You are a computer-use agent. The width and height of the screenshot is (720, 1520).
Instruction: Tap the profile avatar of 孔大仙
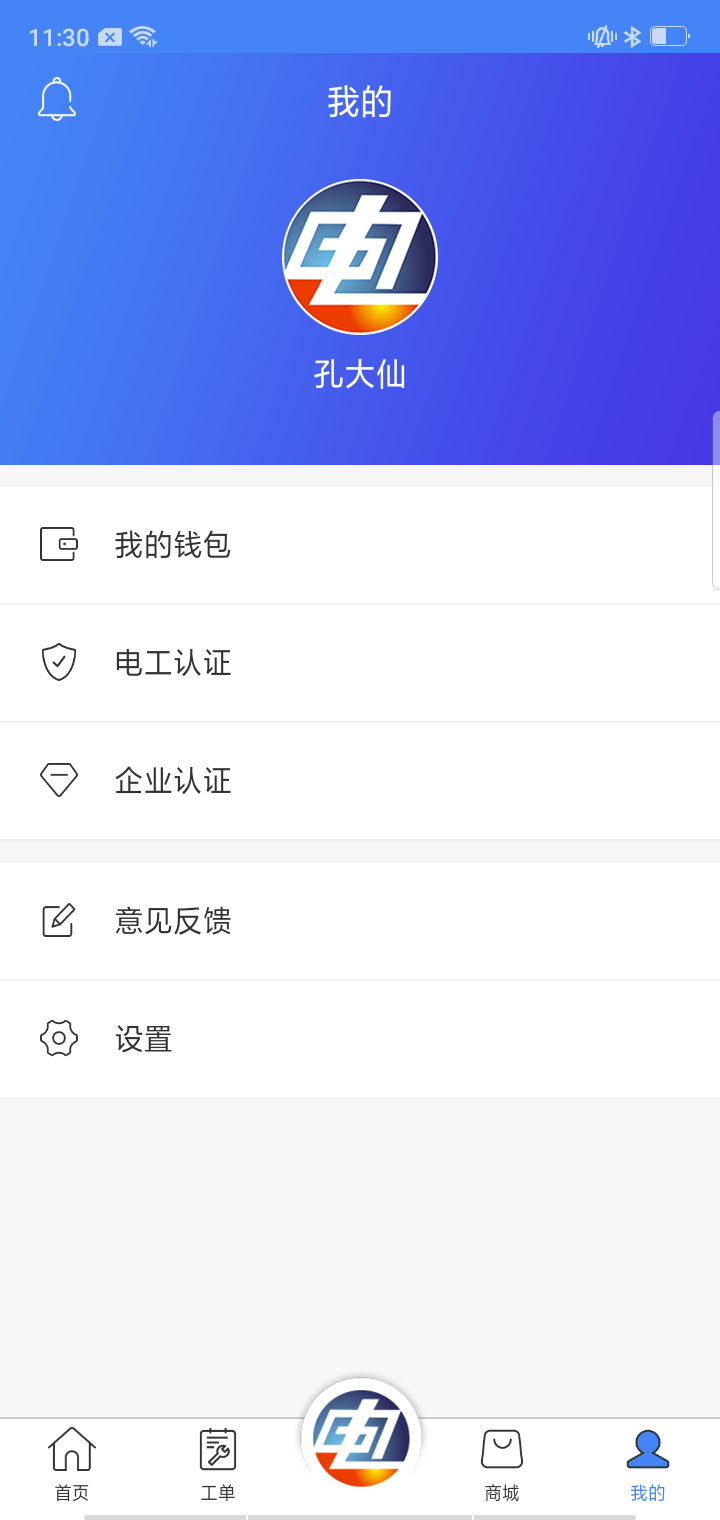click(x=360, y=257)
